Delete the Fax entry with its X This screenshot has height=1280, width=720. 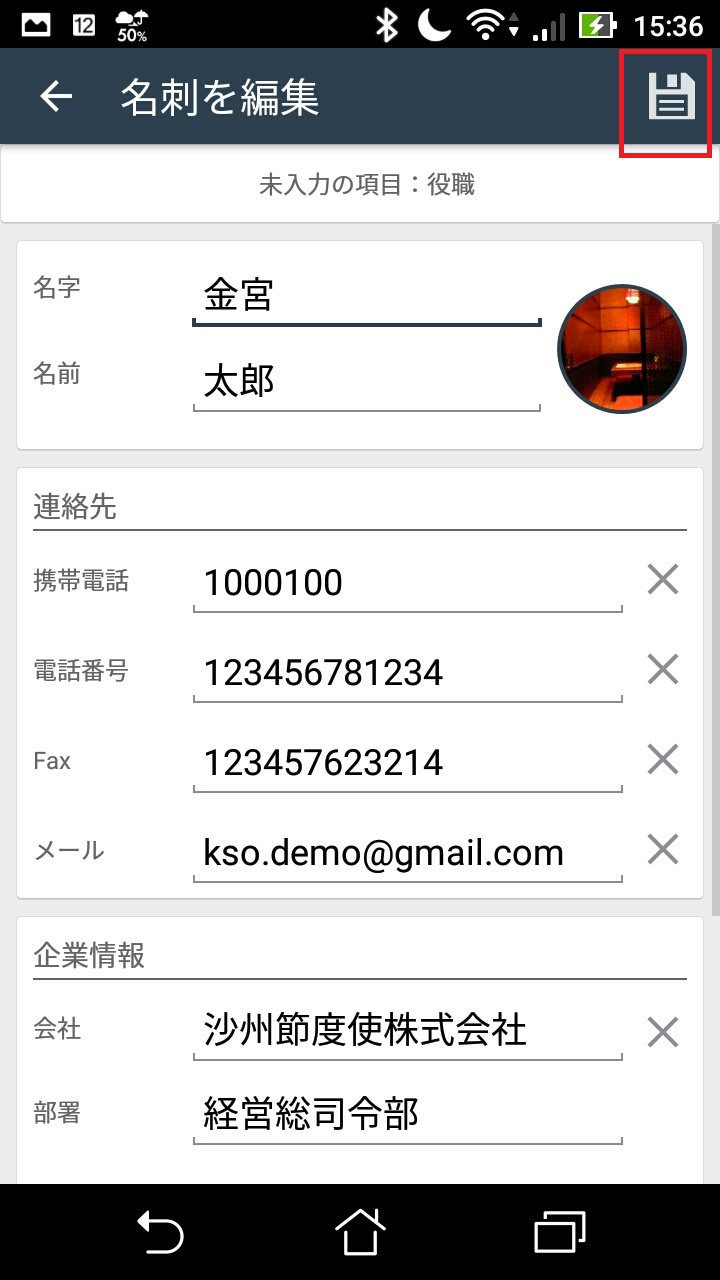point(663,759)
